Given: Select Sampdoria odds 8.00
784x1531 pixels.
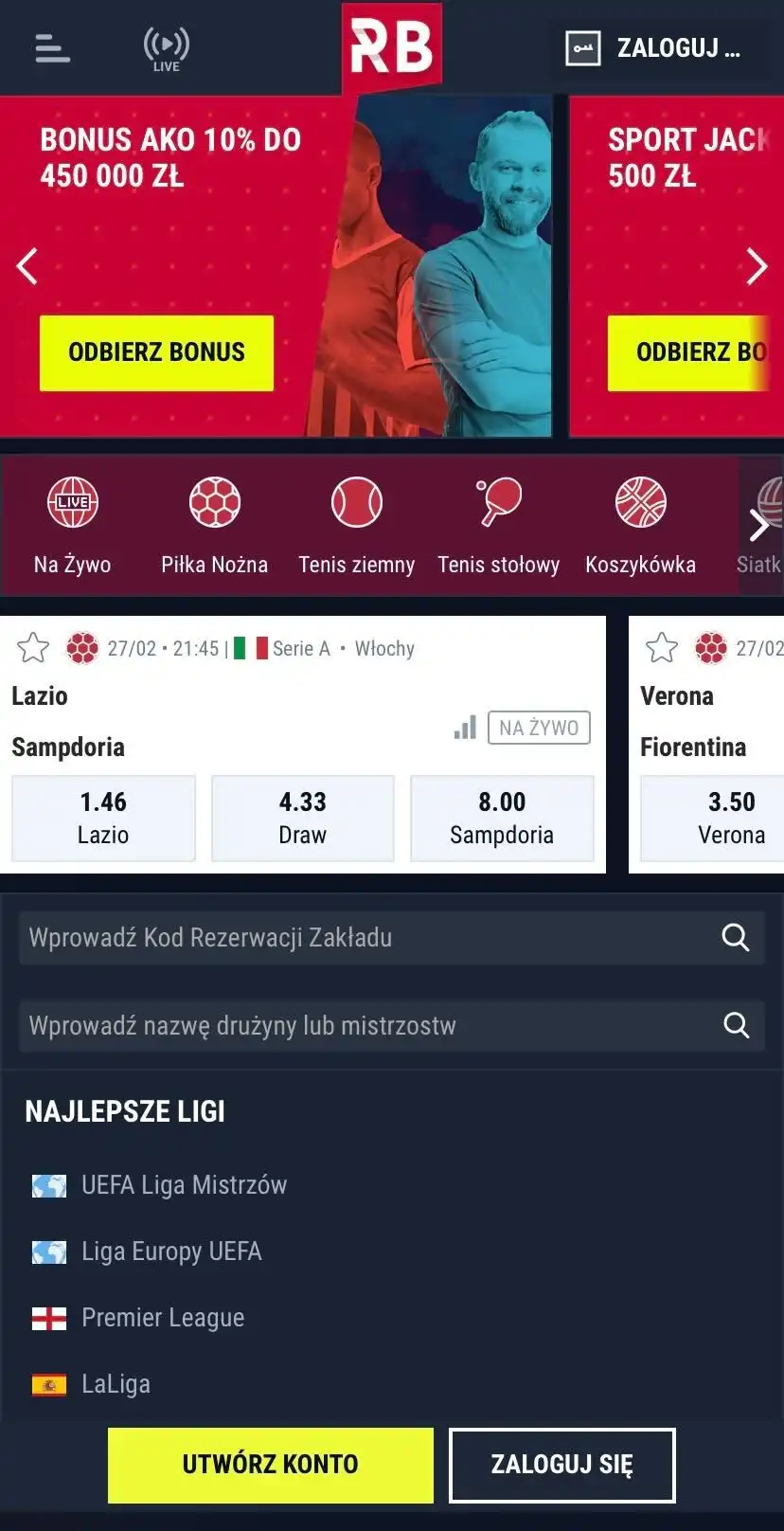Looking at the screenshot, I should pos(502,818).
